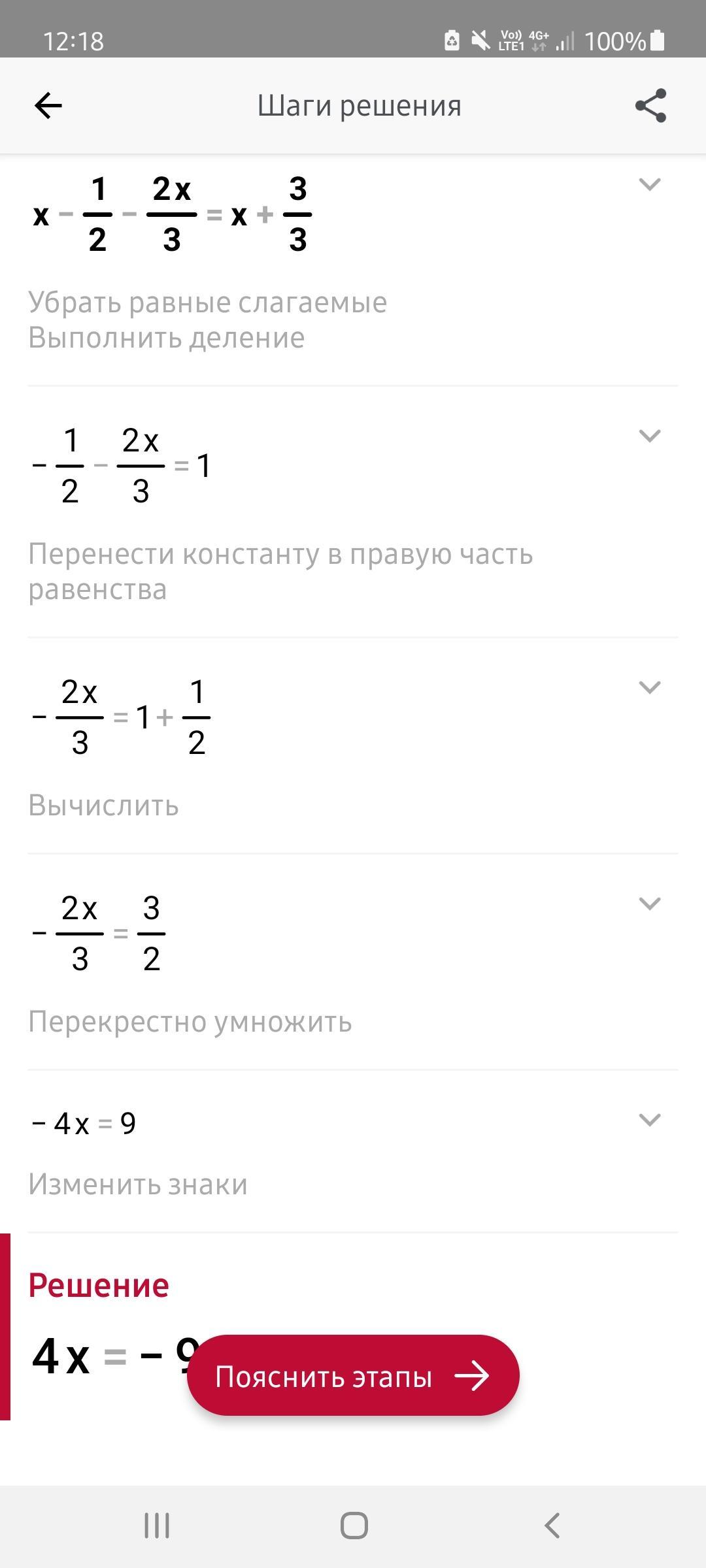This screenshot has width=706, height=1568.
Task: Tap the "Пояснить этапы" button
Action: click(x=353, y=1376)
